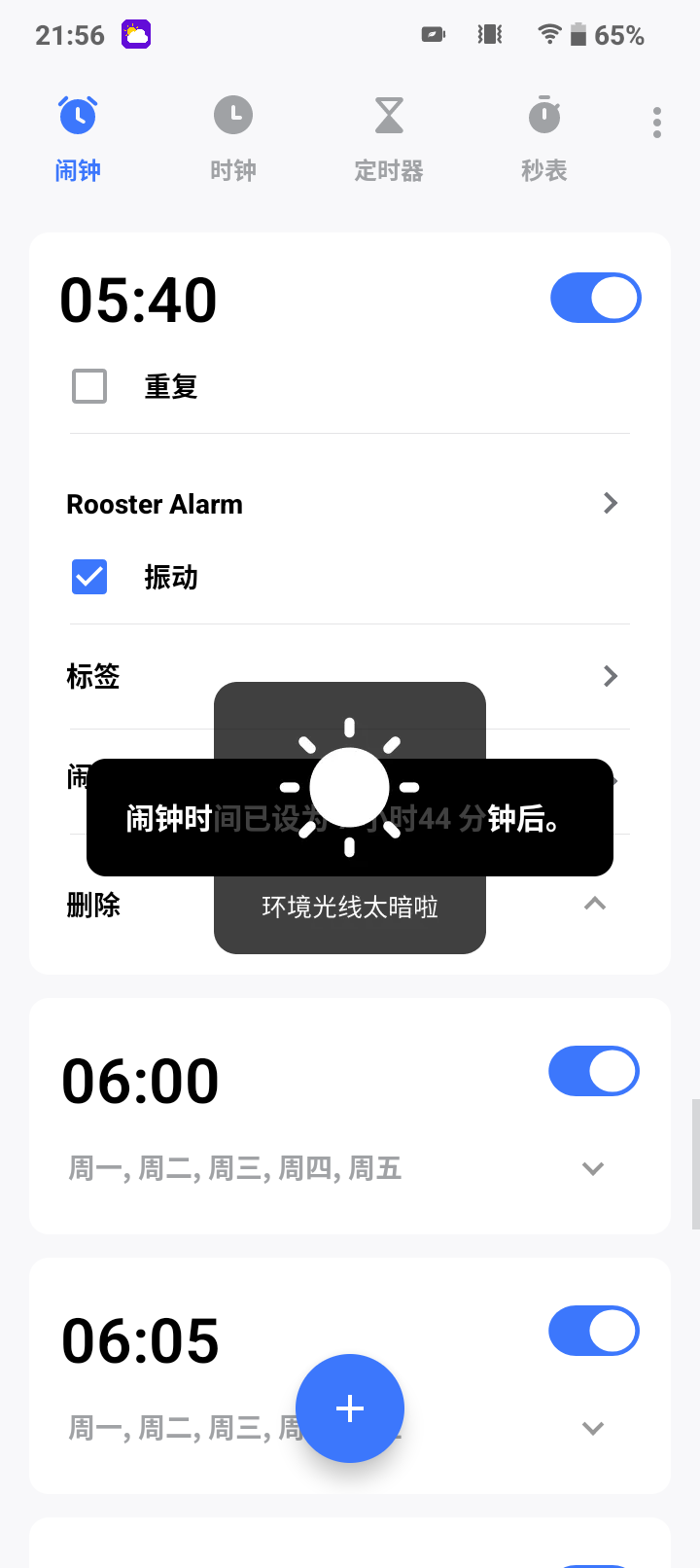Uncheck the 振动 checkbox

coord(89,577)
